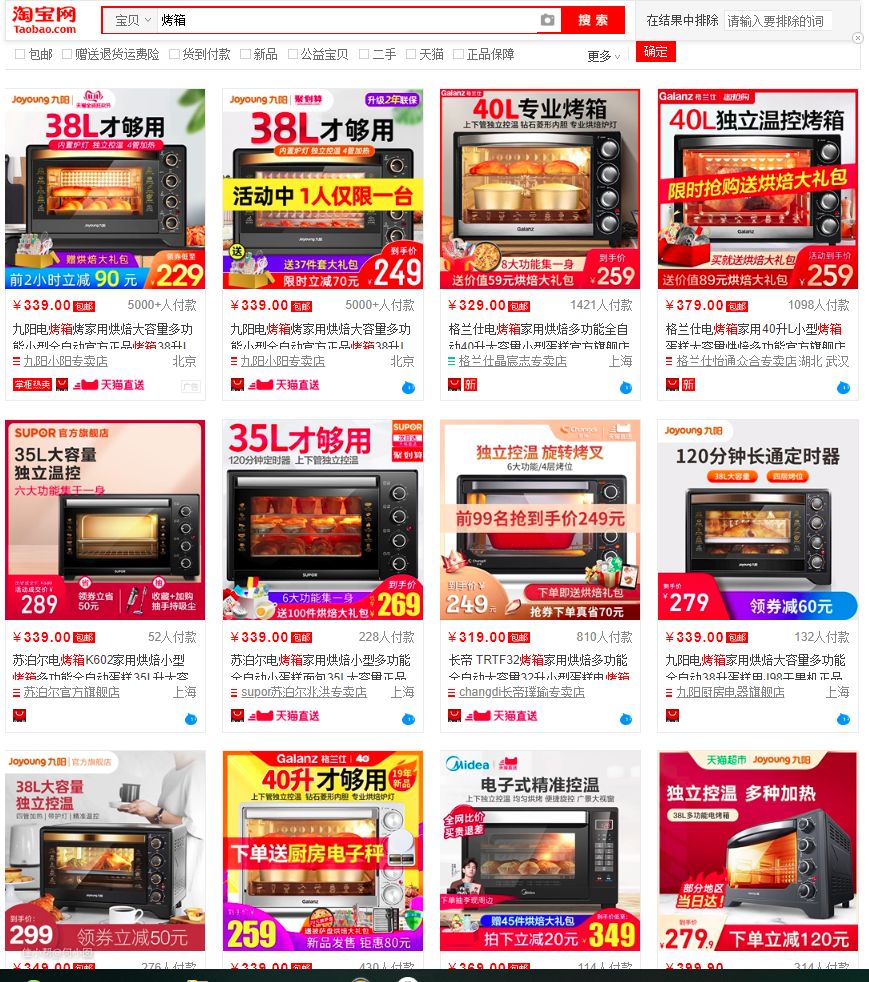Image resolution: width=869 pixels, height=982 pixels.
Task: Expand the 更多 filter options
Action: (x=603, y=56)
